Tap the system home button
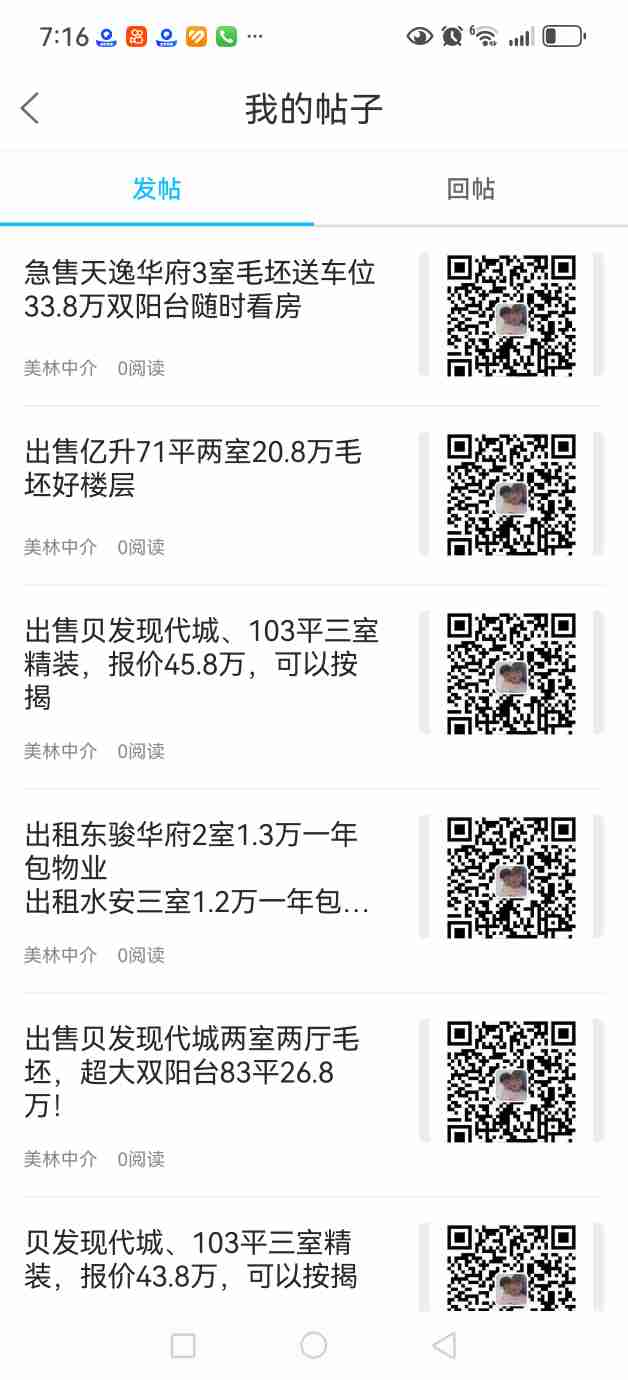Image resolution: width=628 pixels, height=1380 pixels. coord(314,1345)
